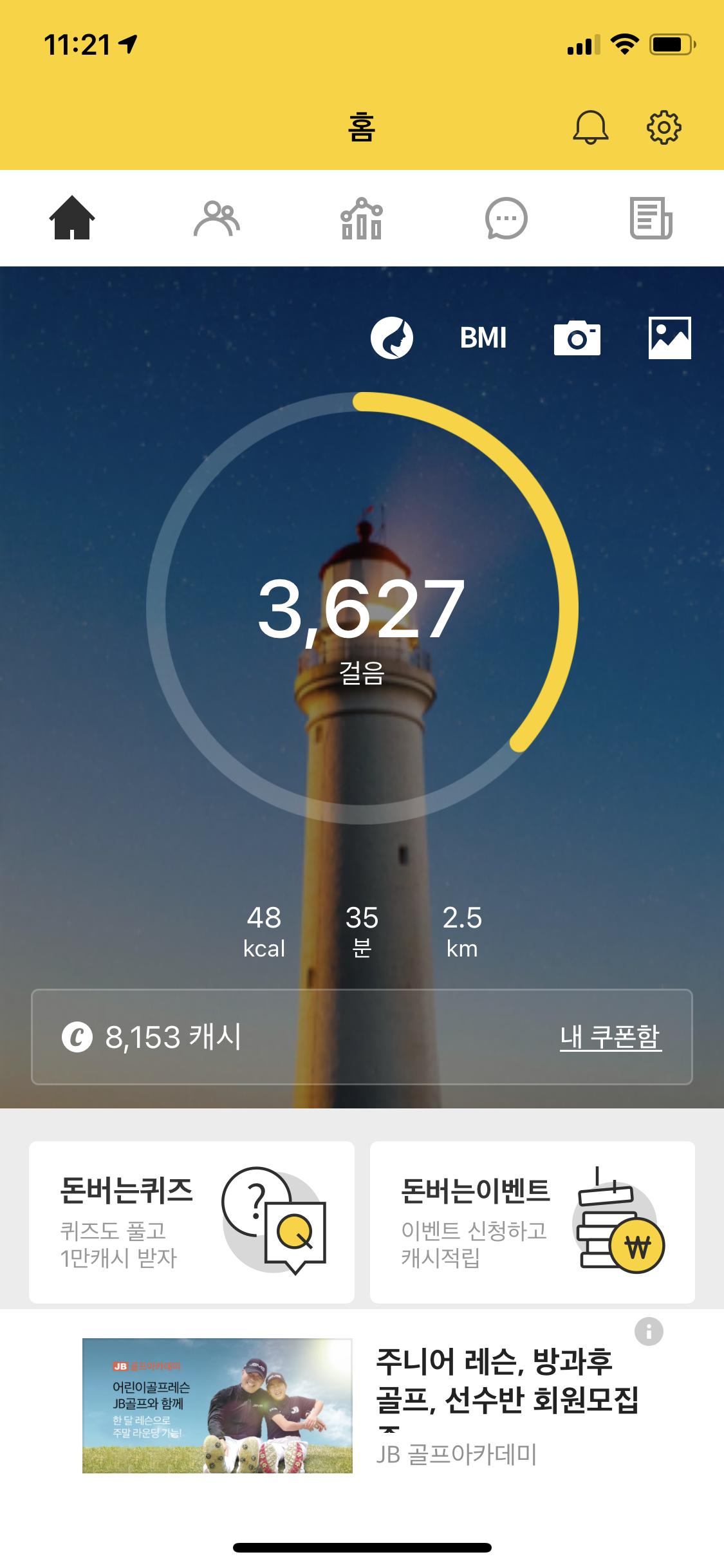Choose a background from the gallery icon
Screen dimensions: 724x1568
[x=669, y=338]
